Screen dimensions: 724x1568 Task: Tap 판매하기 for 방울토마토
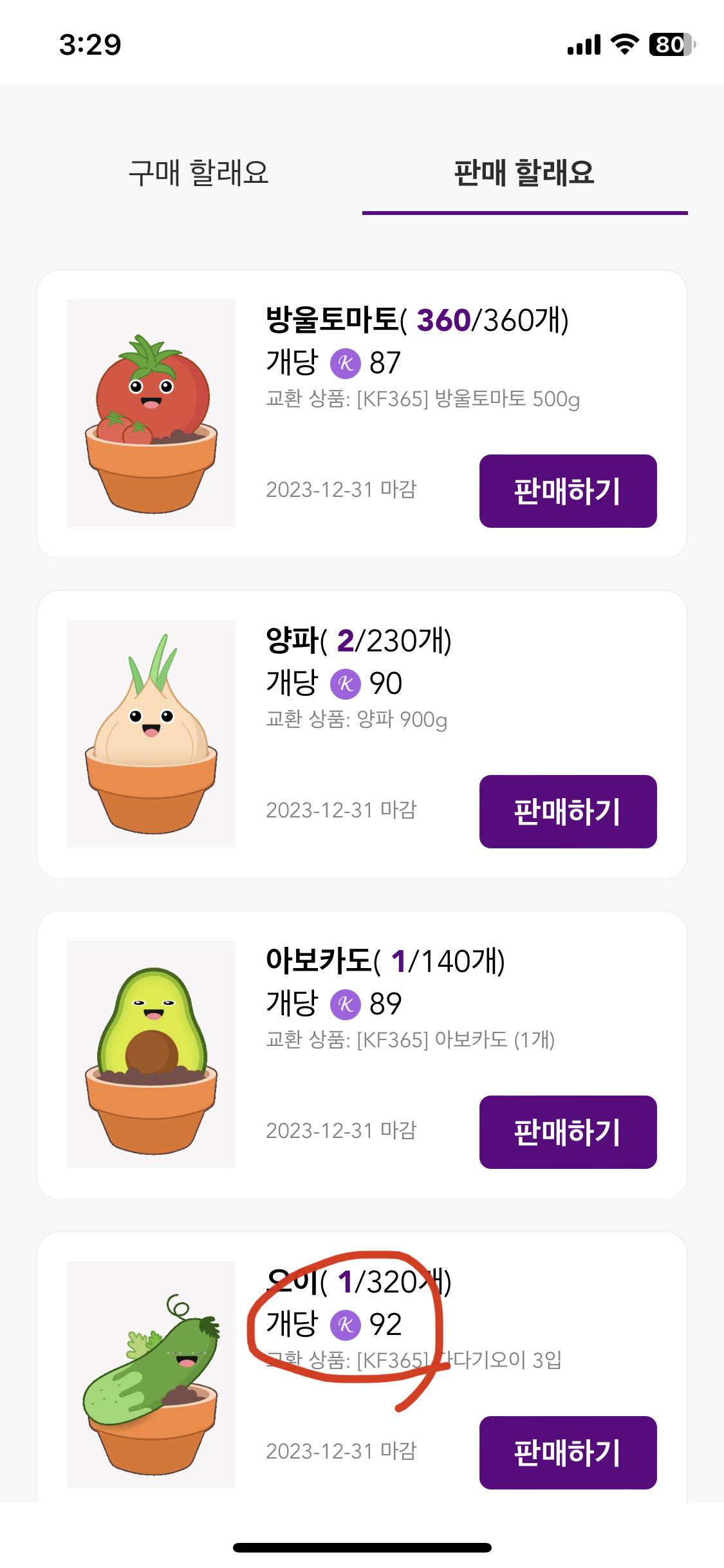click(x=568, y=491)
